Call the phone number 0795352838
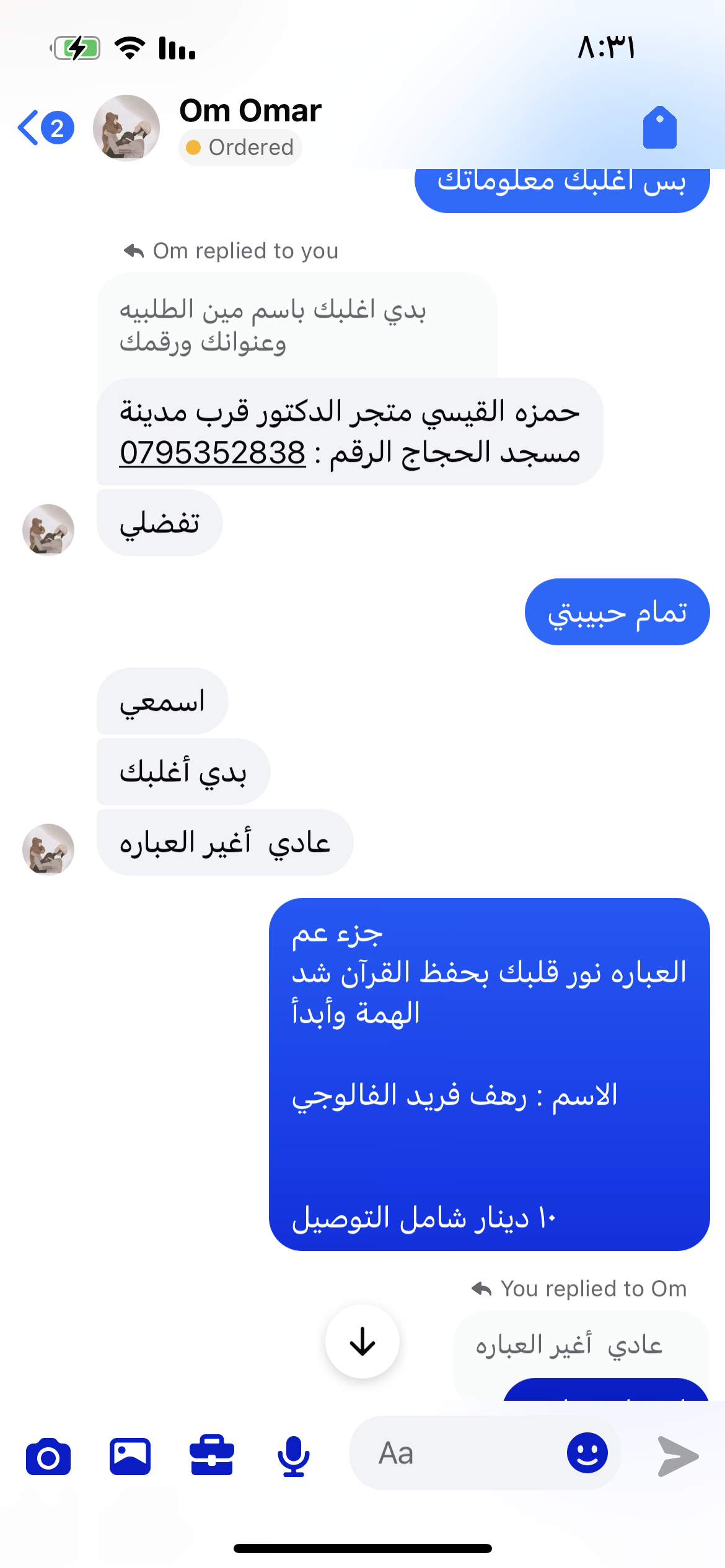 click(212, 453)
